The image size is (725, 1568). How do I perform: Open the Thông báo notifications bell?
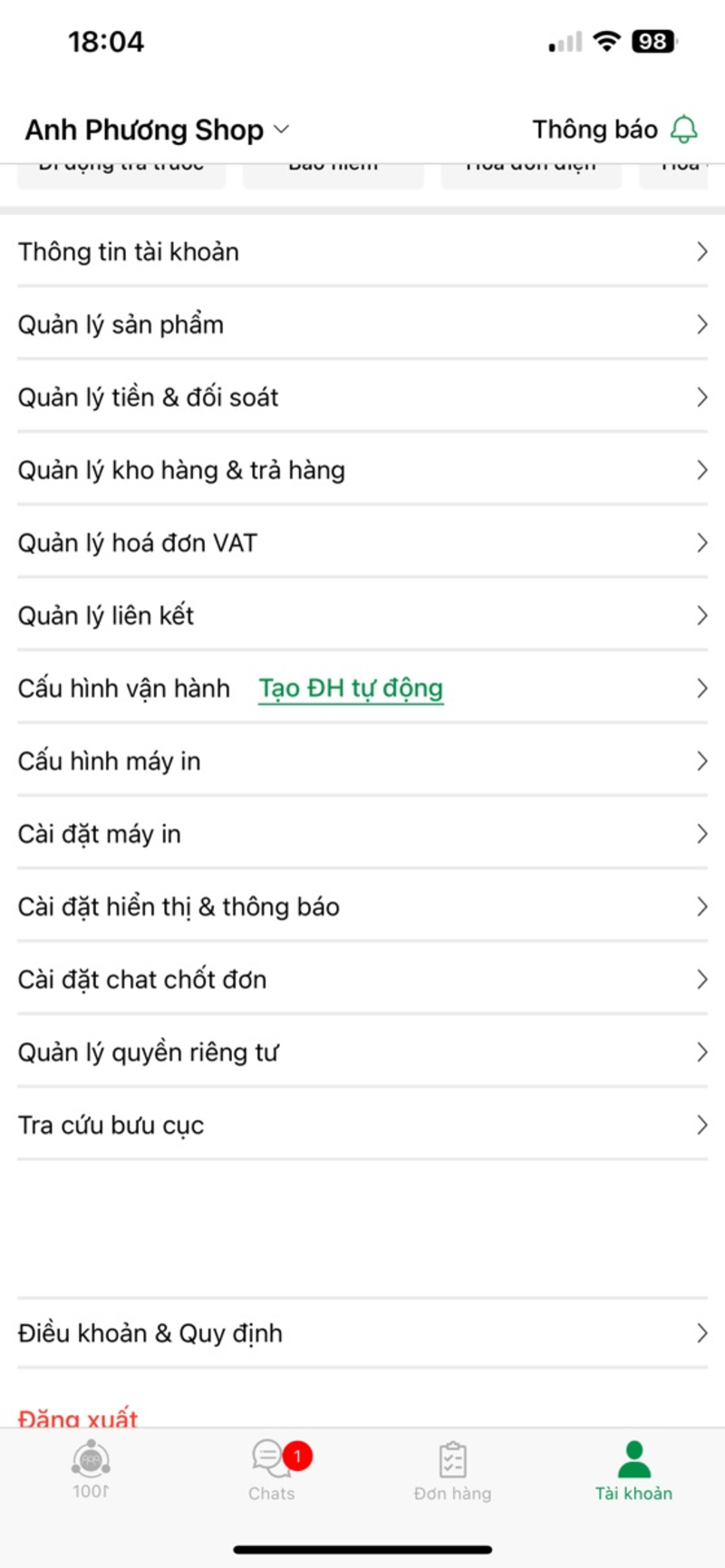tap(683, 130)
